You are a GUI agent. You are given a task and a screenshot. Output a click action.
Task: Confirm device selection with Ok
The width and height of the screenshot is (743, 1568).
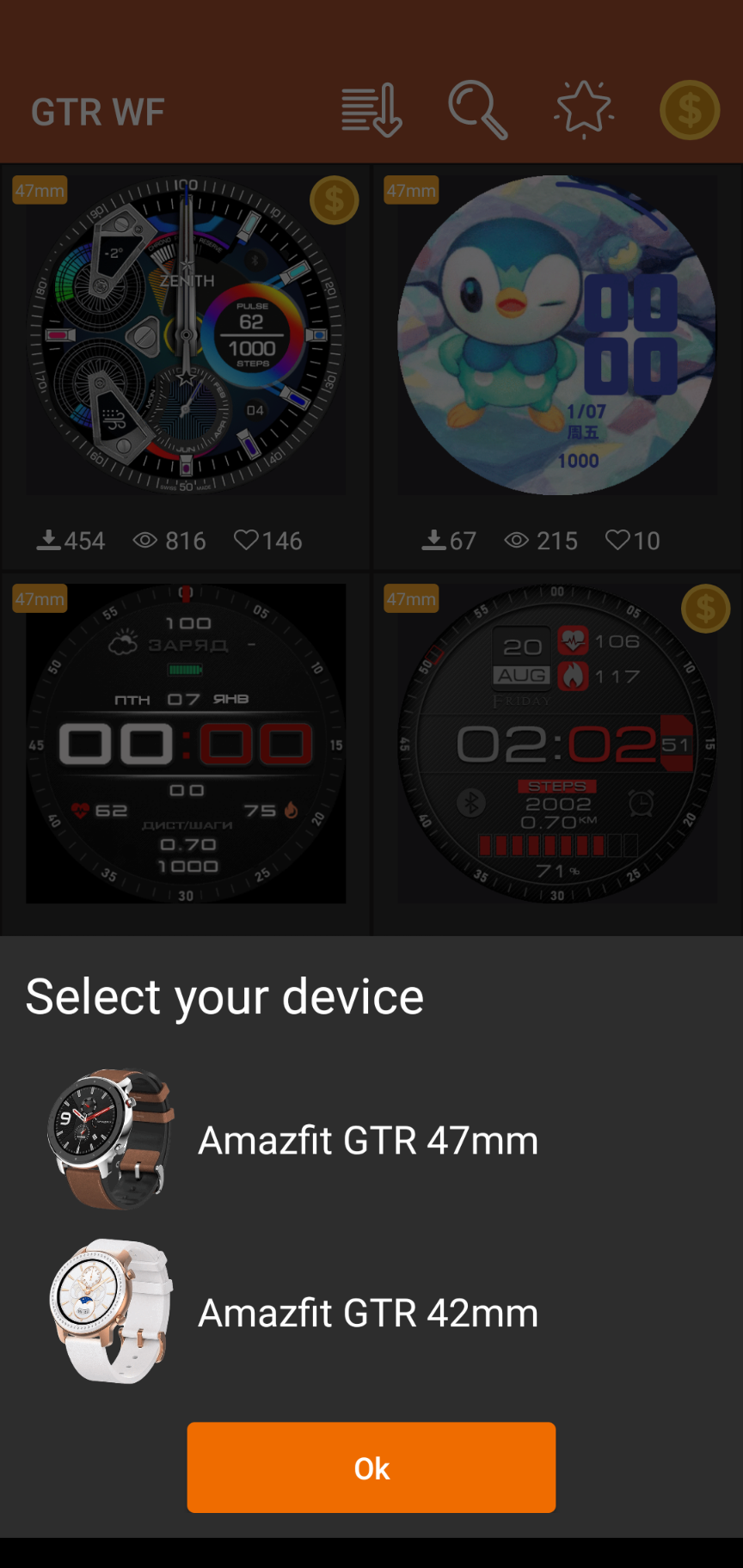point(371,1467)
